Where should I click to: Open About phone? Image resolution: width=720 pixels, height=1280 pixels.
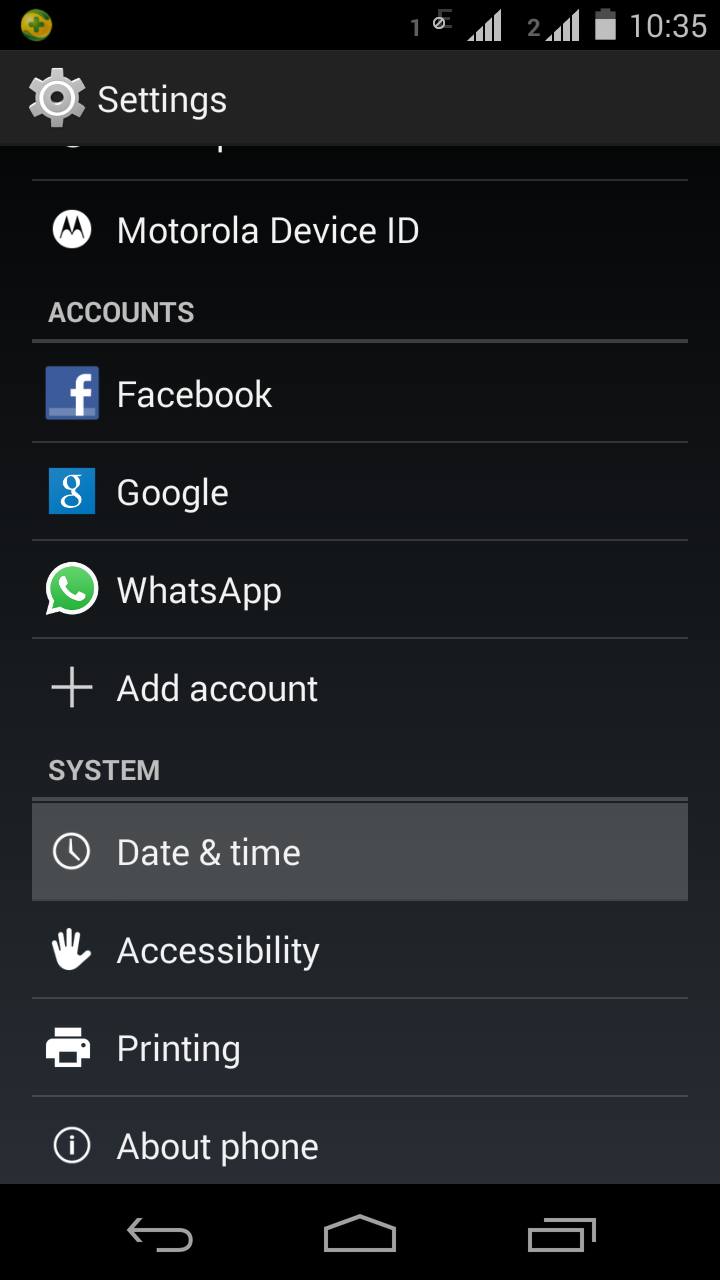tap(217, 1146)
